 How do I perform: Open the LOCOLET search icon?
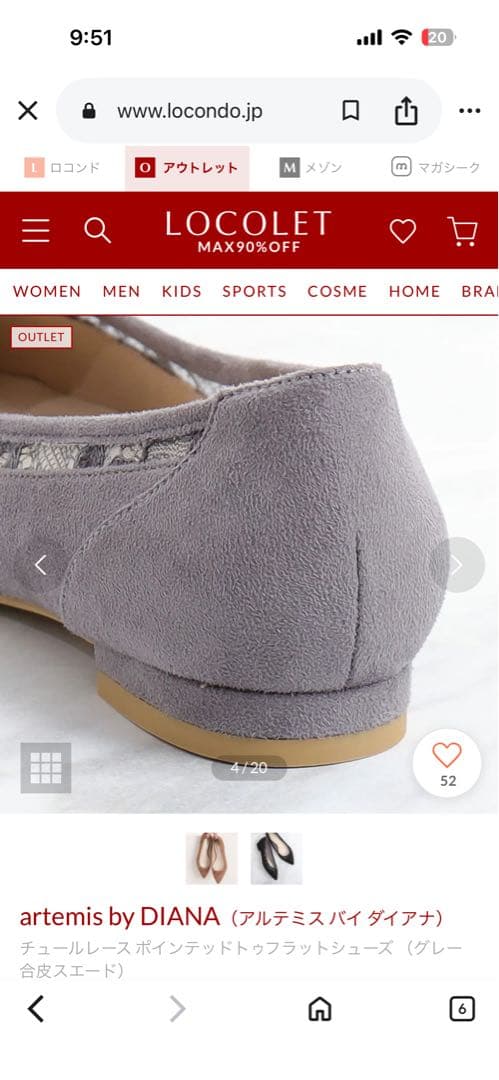pos(97,231)
